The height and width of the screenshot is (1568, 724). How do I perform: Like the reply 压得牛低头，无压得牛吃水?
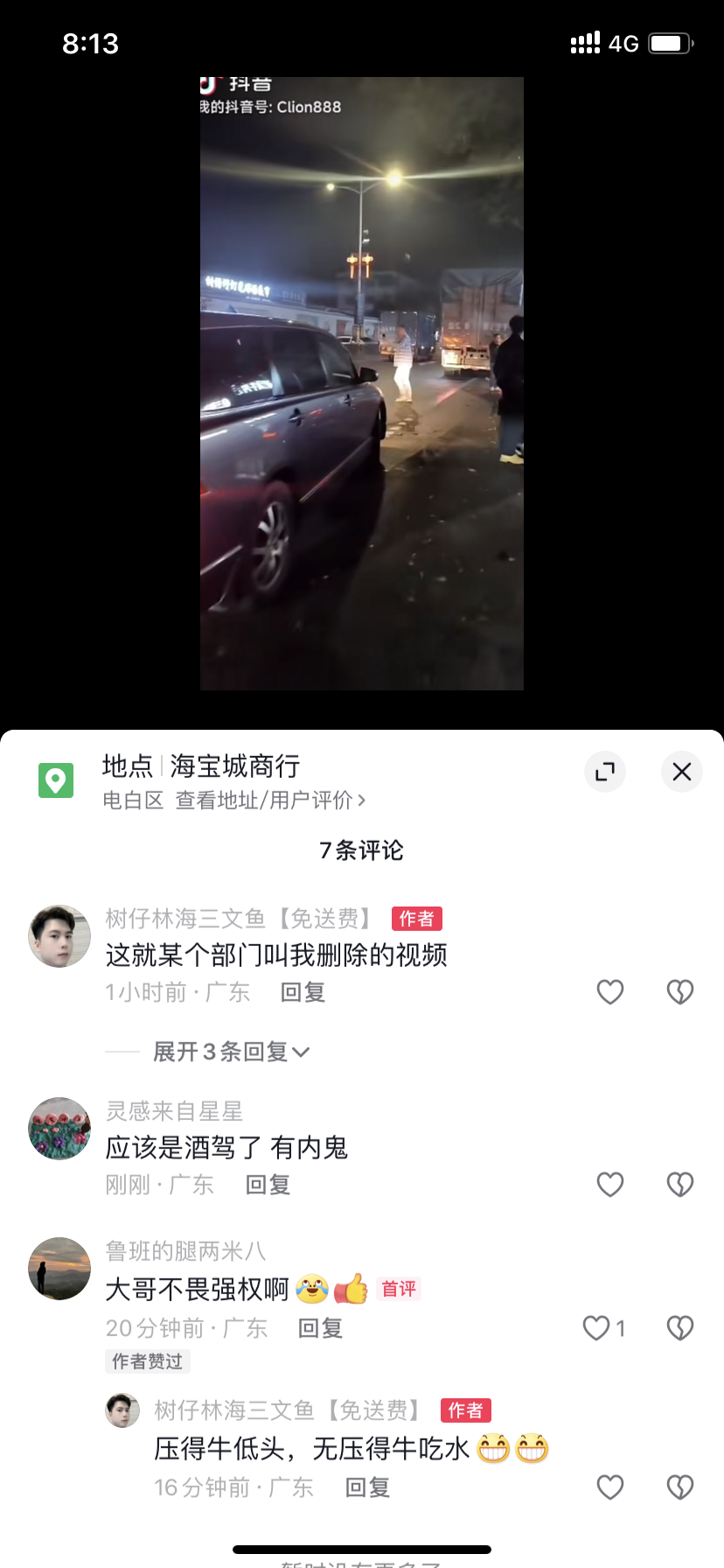pyautogui.click(x=609, y=1487)
